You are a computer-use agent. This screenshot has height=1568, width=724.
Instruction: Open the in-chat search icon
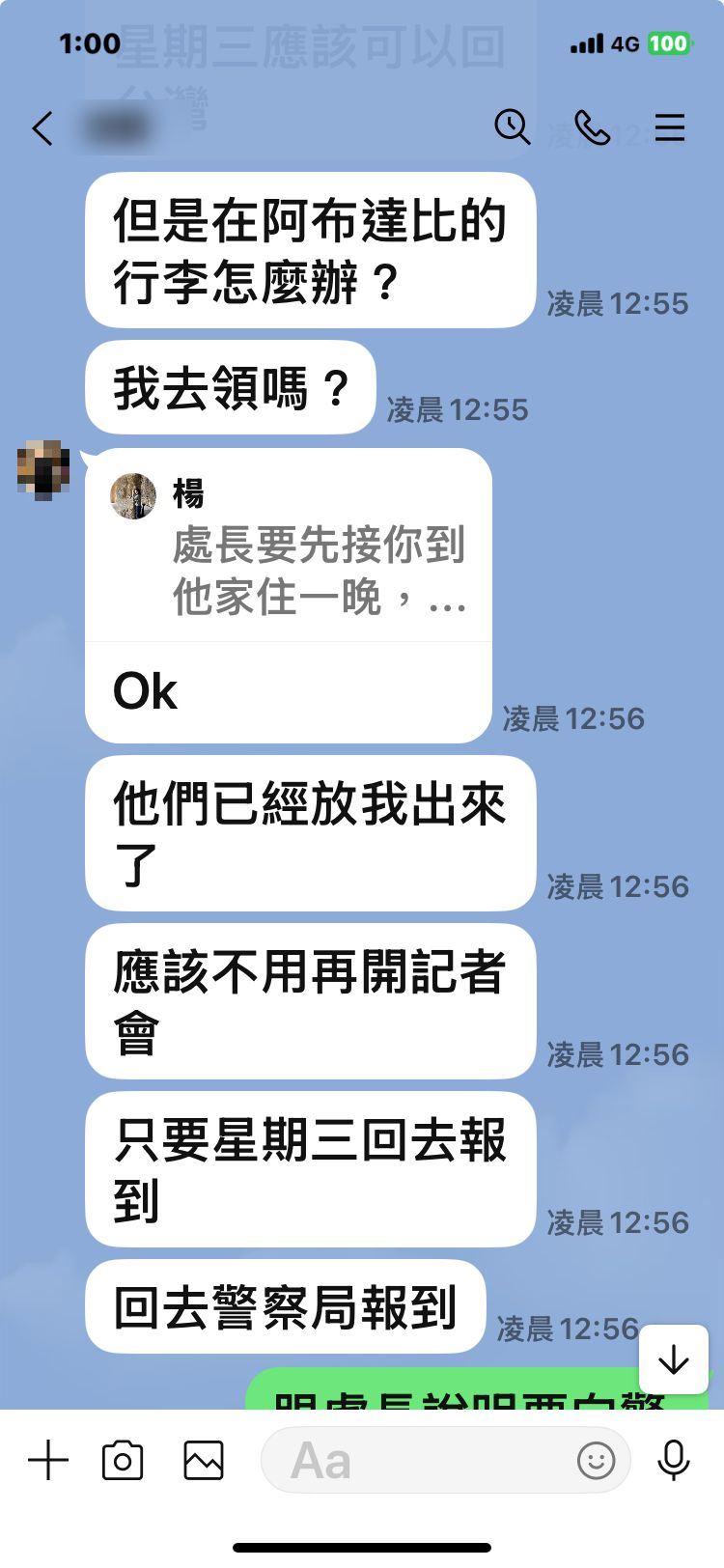(514, 126)
